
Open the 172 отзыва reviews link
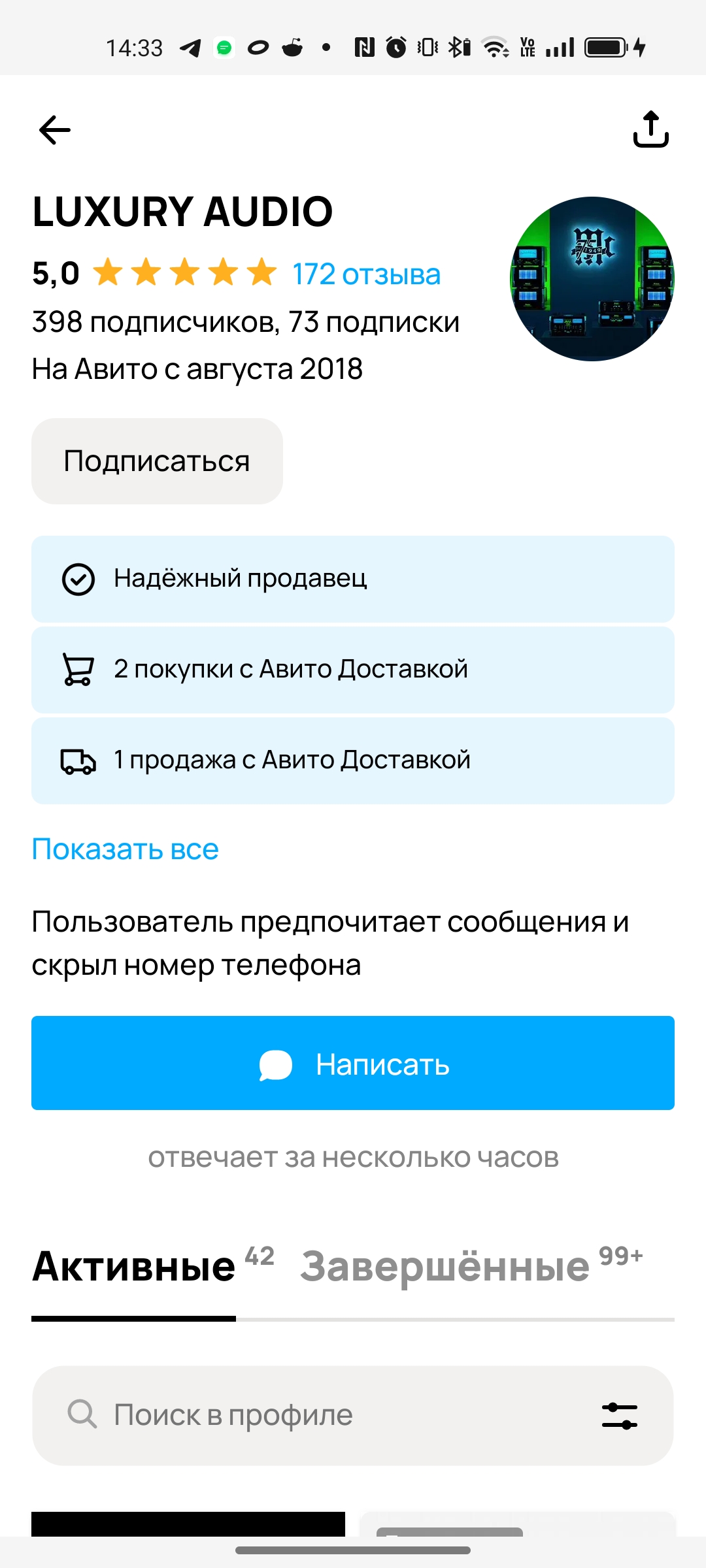coord(366,274)
